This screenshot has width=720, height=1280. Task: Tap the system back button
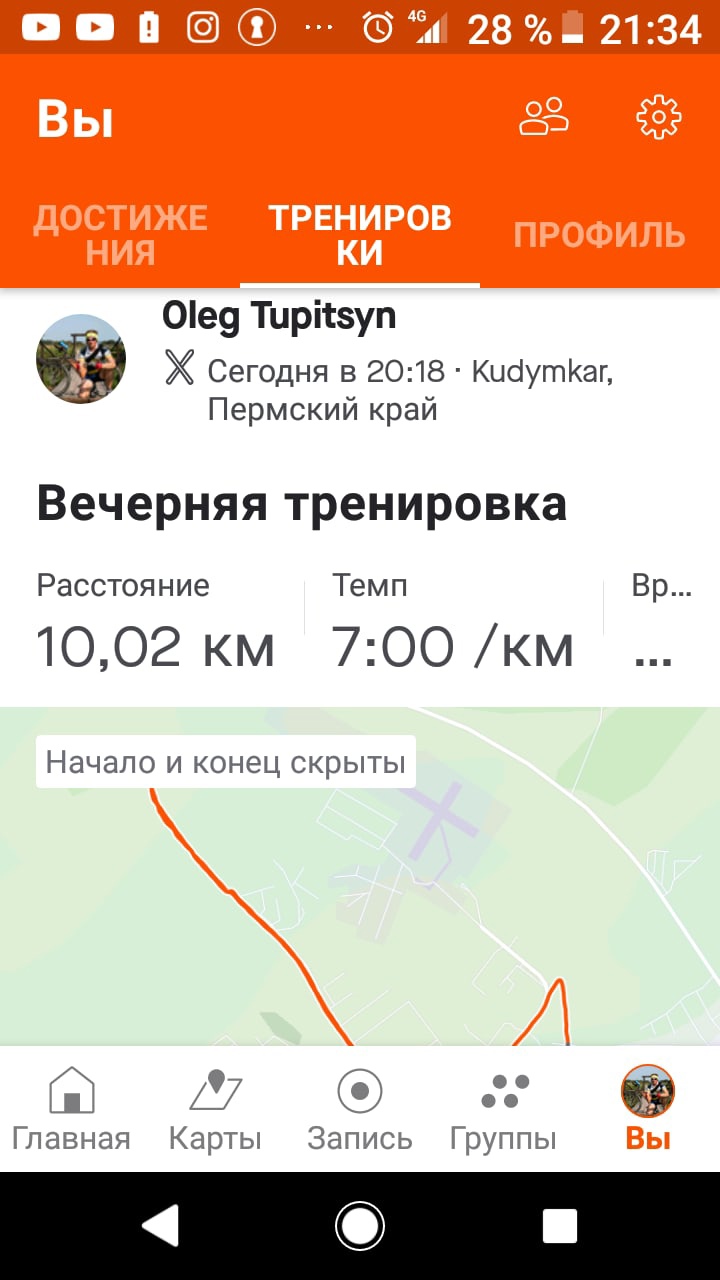click(x=160, y=1225)
